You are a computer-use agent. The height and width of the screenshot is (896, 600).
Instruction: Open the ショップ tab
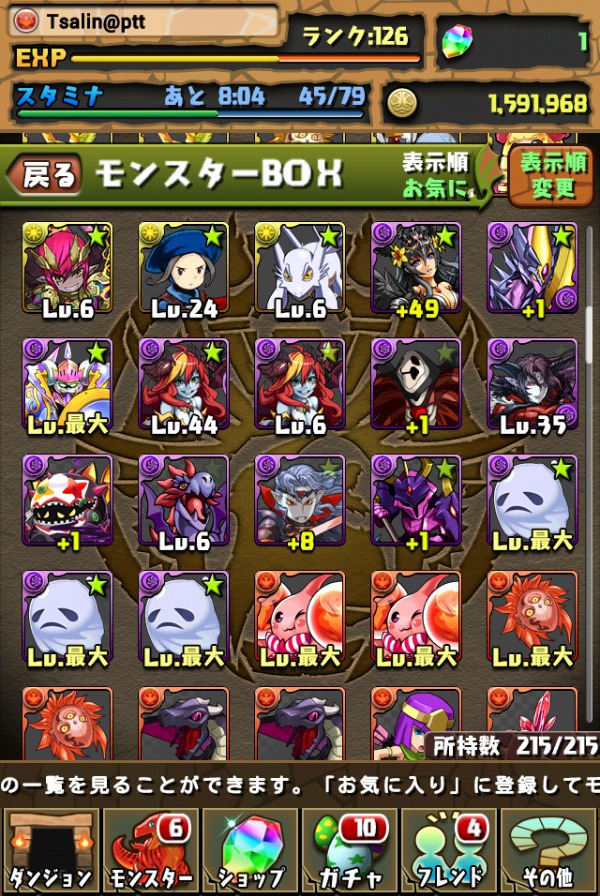tap(250, 850)
